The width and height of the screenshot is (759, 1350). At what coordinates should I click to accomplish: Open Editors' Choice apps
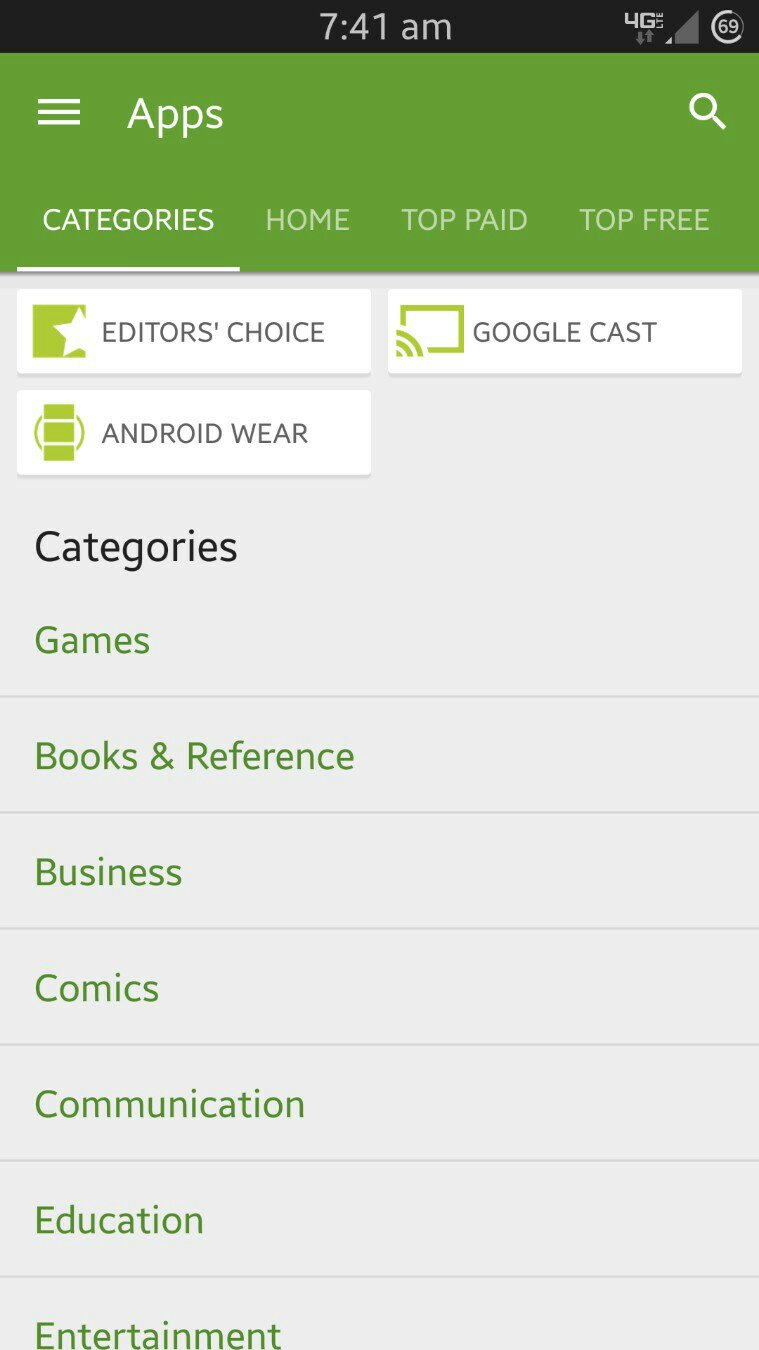click(194, 332)
